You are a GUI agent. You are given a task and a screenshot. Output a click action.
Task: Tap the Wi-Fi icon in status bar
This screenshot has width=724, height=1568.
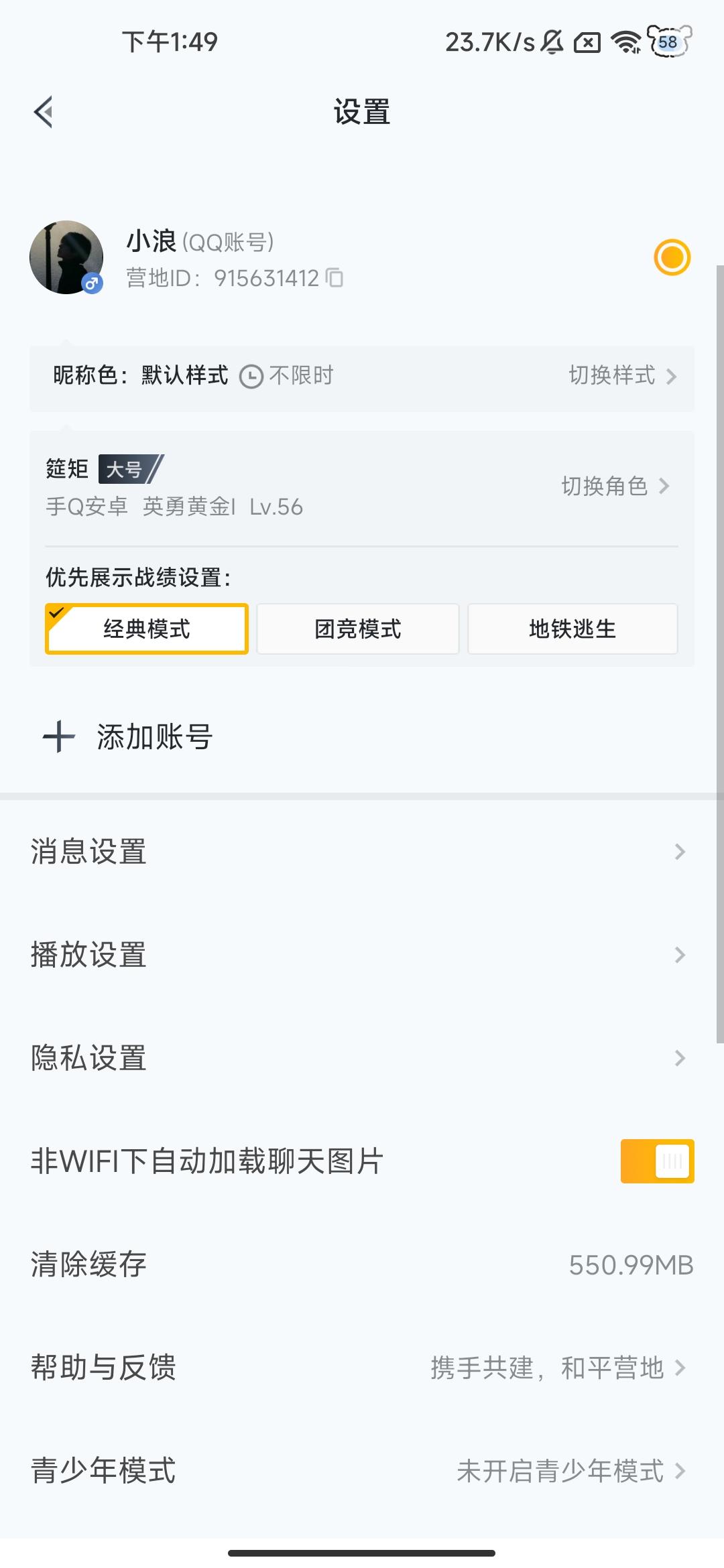[625, 42]
